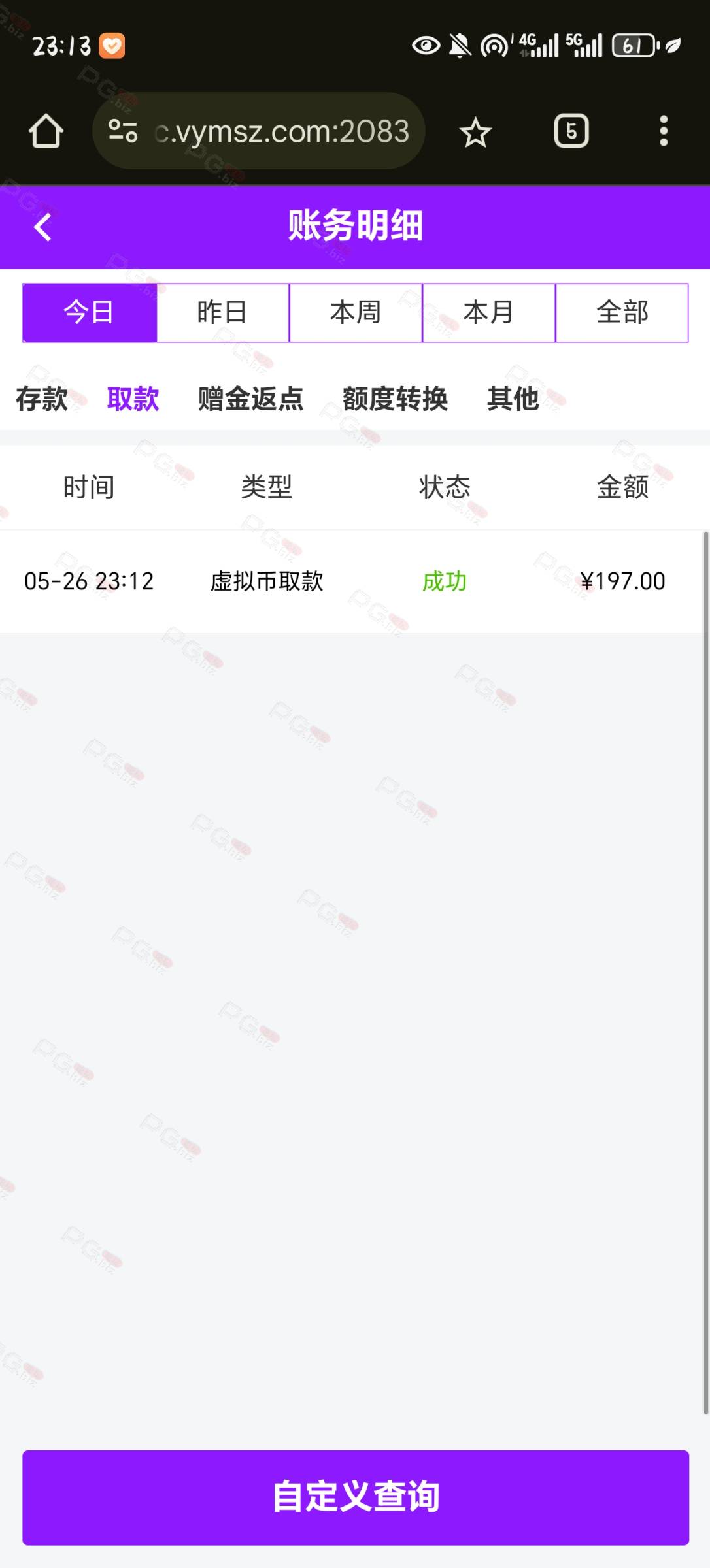Open the 其他 category
The height and width of the screenshot is (1568, 710).
click(x=513, y=399)
